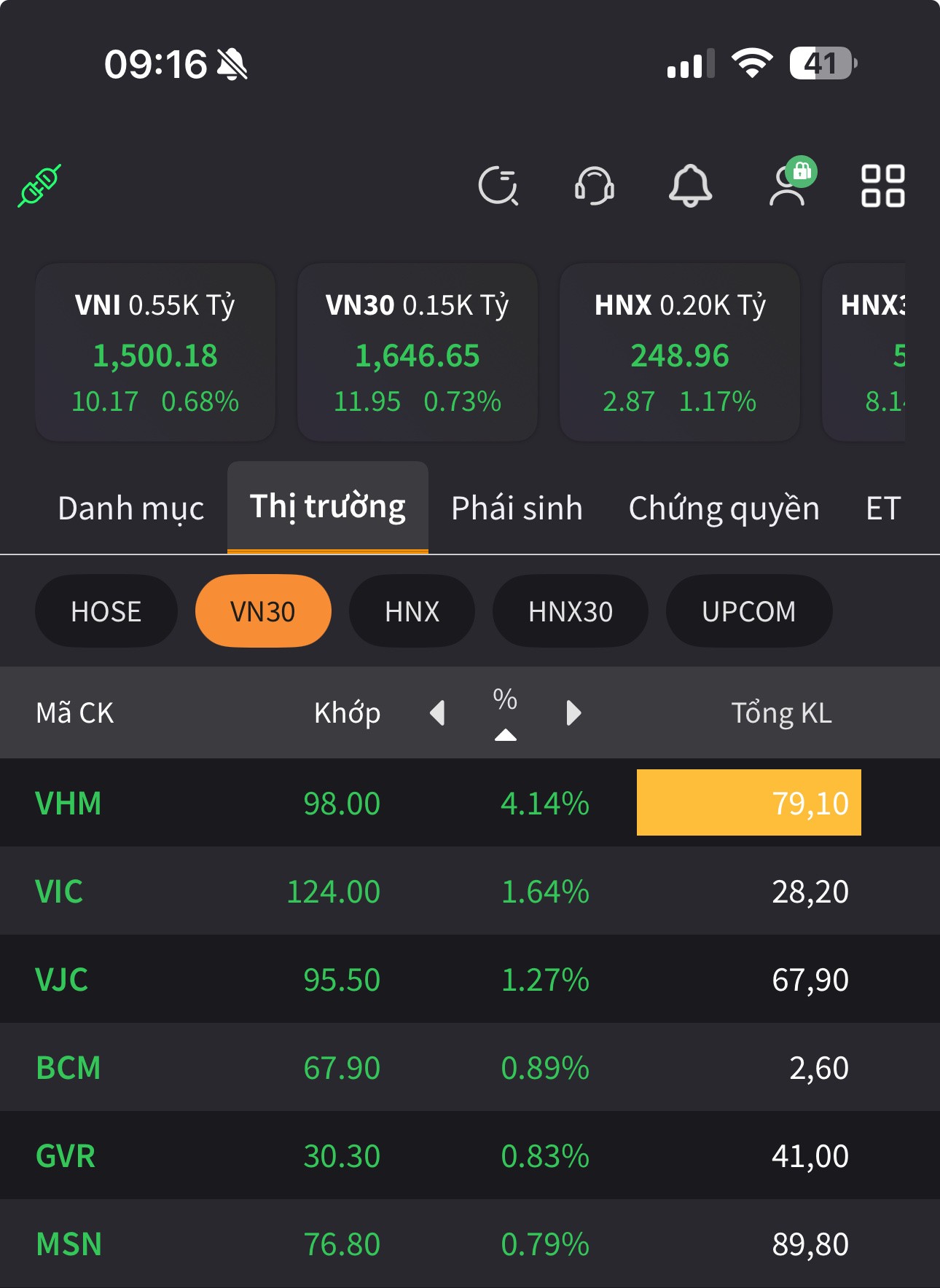Open the grid menu
Viewport: 940px width, 1288px height.
pyautogui.click(x=882, y=185)
